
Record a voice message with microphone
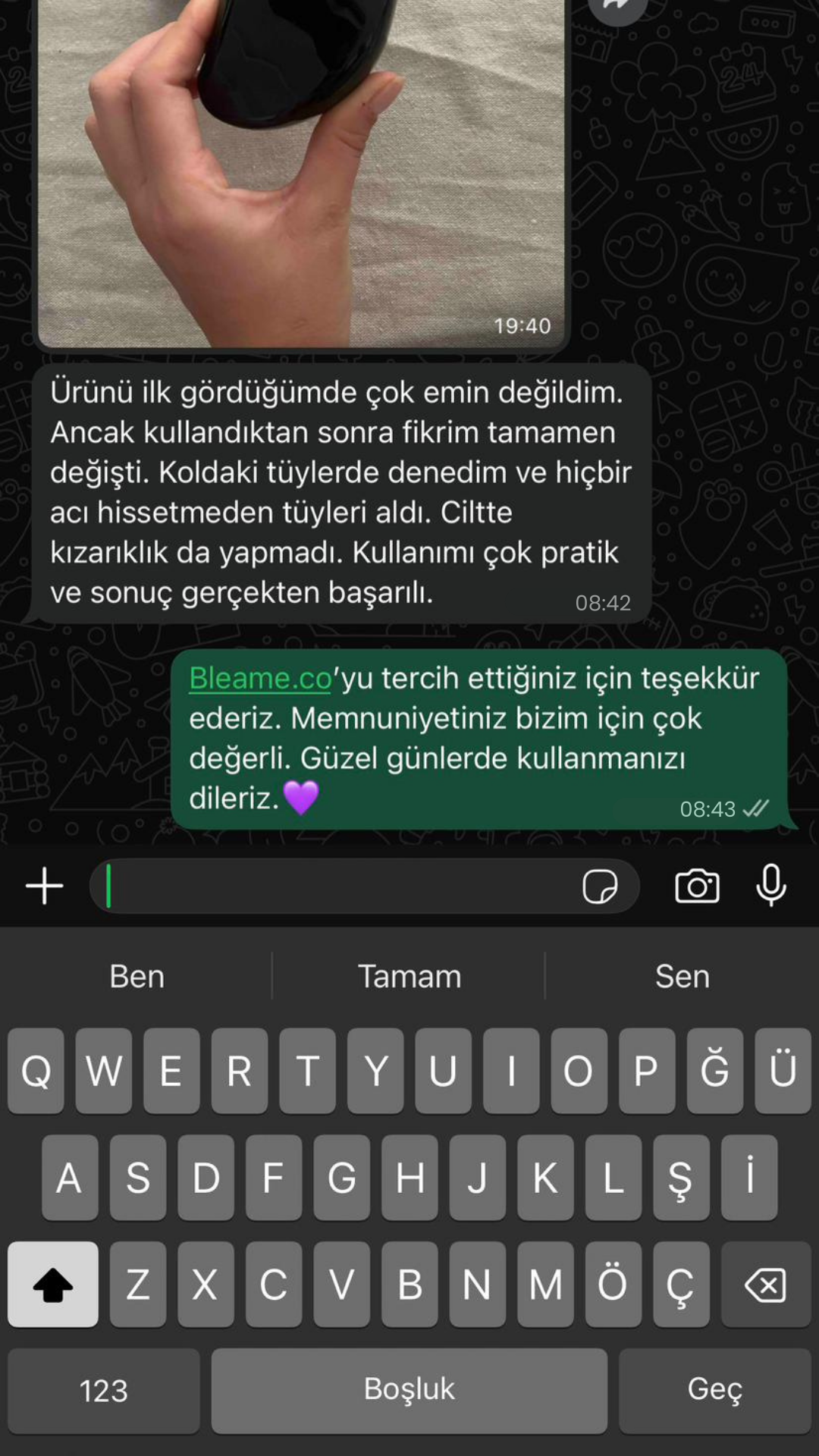771,886
